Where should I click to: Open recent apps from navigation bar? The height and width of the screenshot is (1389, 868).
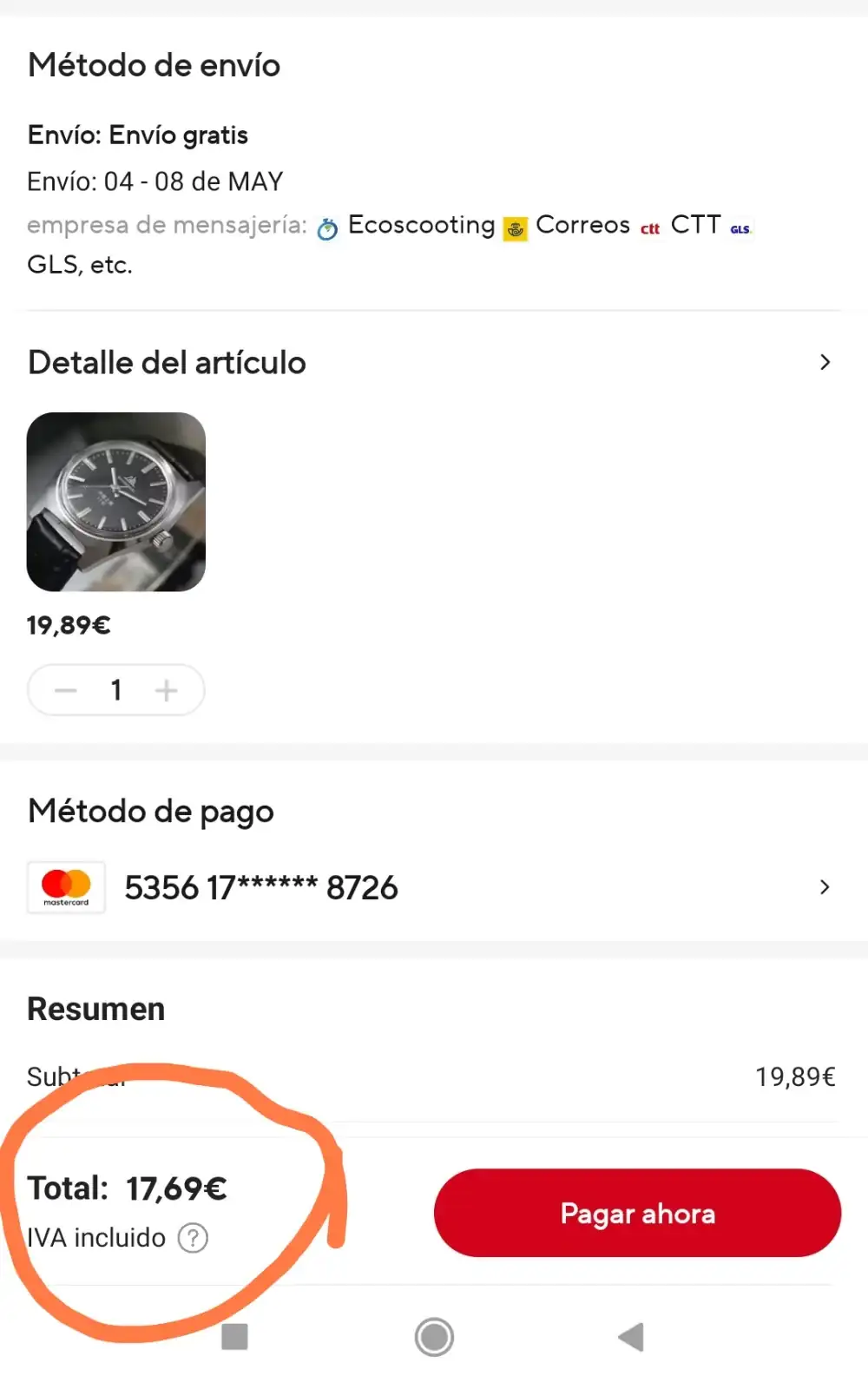pos(234,1337)
